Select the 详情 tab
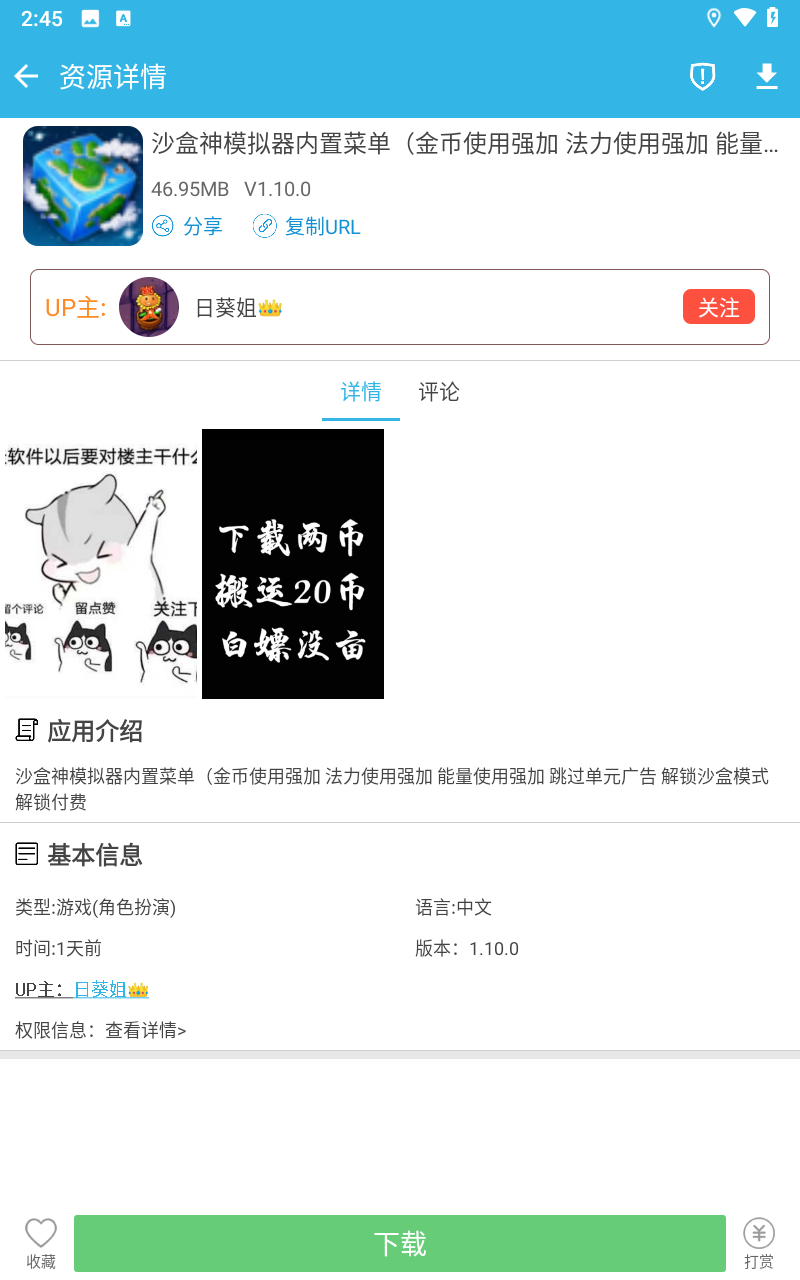Viewport: 800px width, 1280px height. 361,392
